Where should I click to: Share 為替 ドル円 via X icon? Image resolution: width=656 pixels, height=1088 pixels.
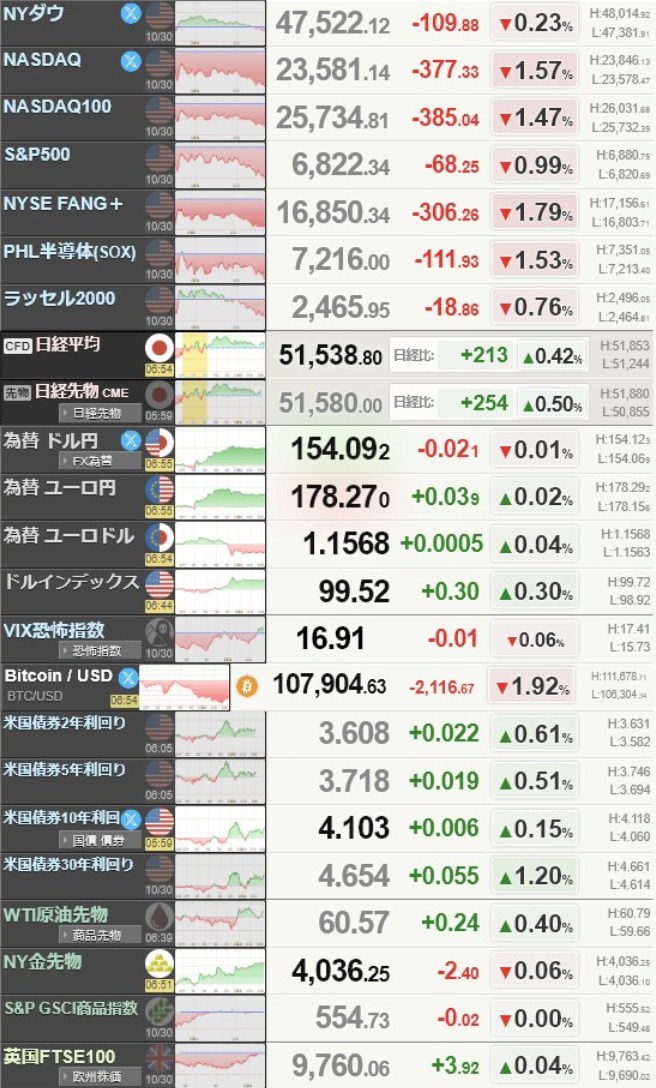click(x=130, y=441)
